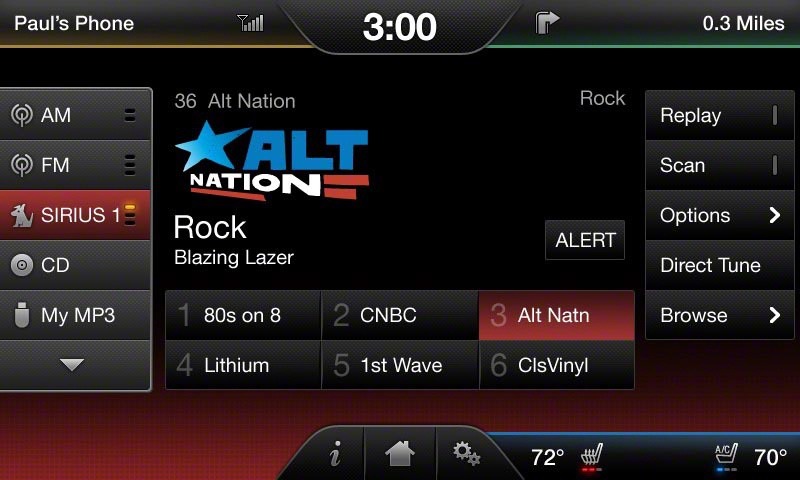Viewport: 800px width, 480px height.
Task: Tap the ALERT button
Action: 585,240
